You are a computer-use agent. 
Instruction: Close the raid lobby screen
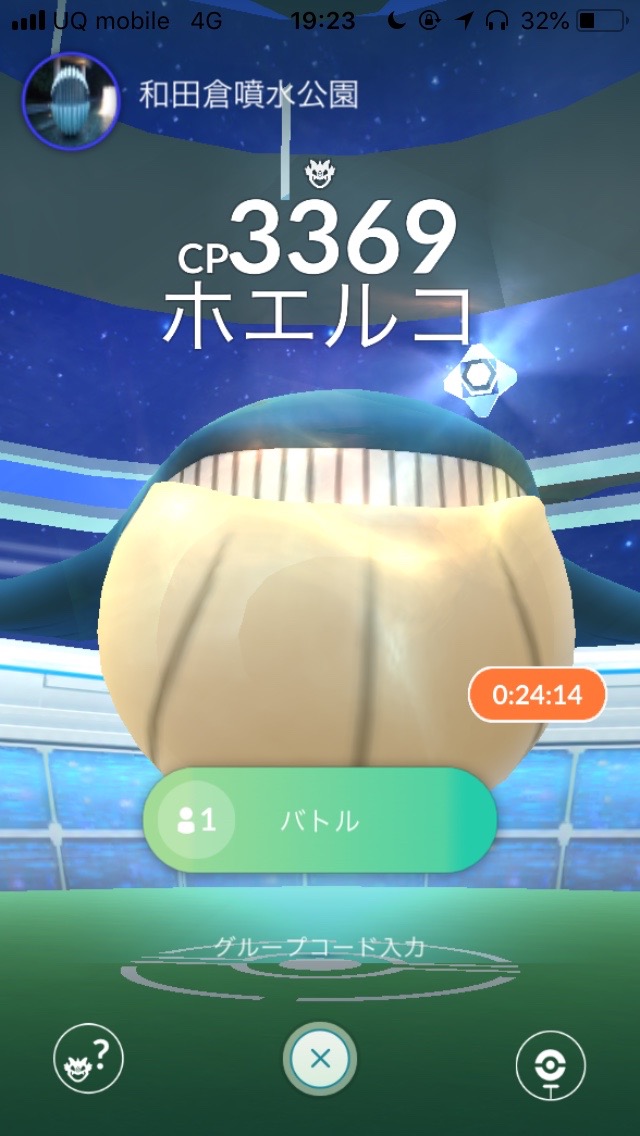(320, 1059)
